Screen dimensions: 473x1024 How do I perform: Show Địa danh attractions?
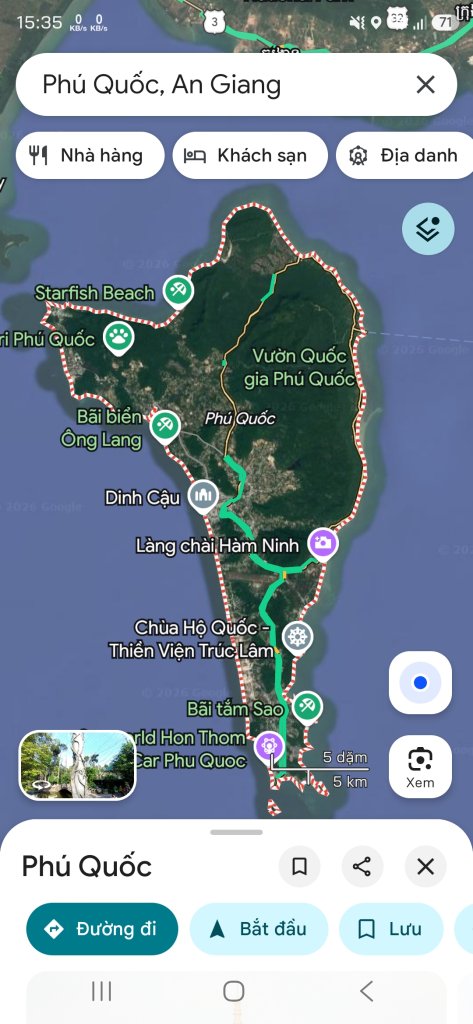[x=405, y=155]
